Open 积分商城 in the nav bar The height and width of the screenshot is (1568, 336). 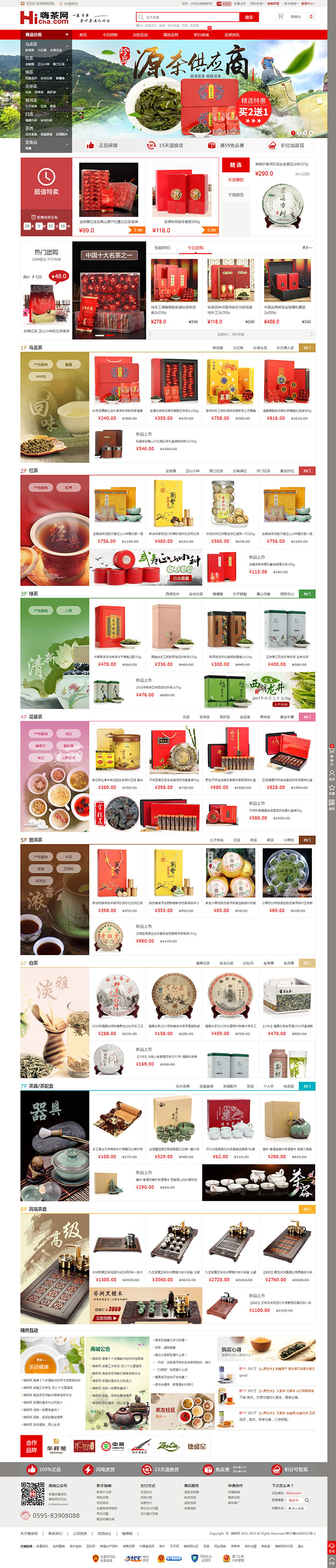(201, 35)
